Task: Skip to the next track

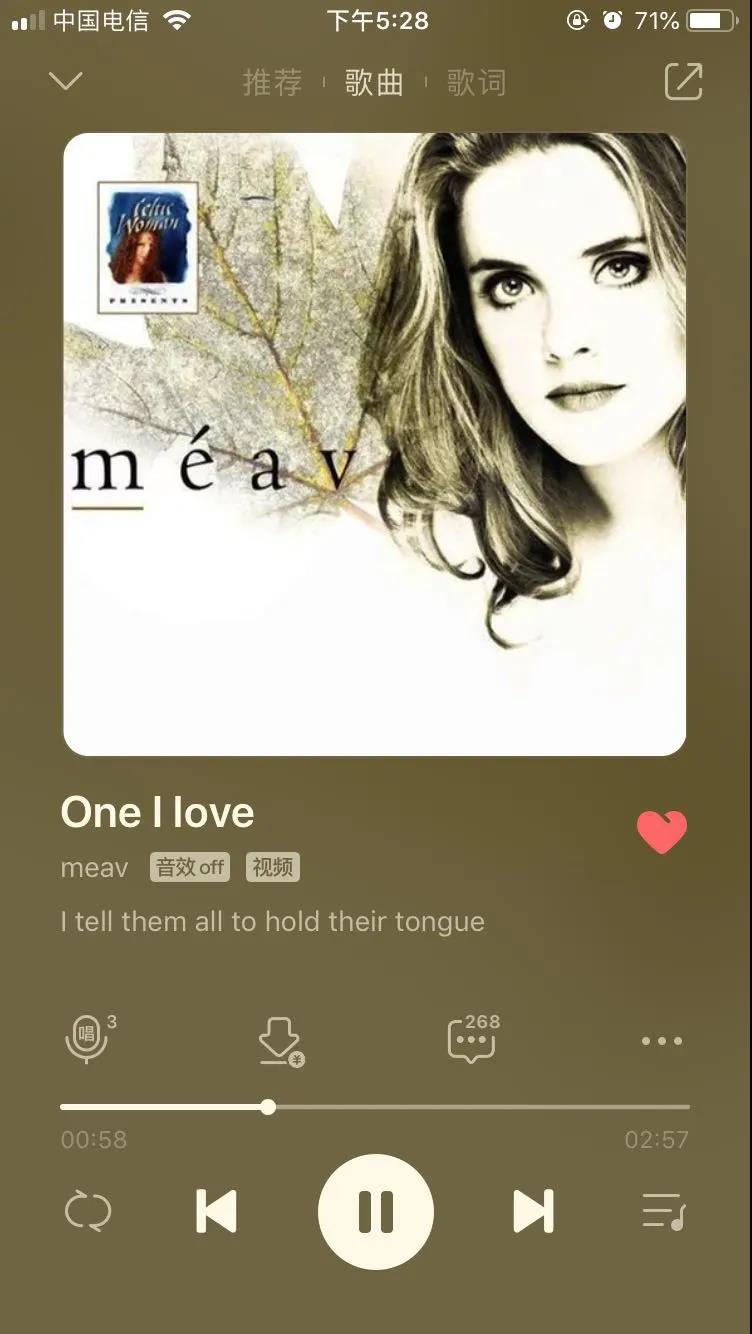Action: [x=533, y=1212]
